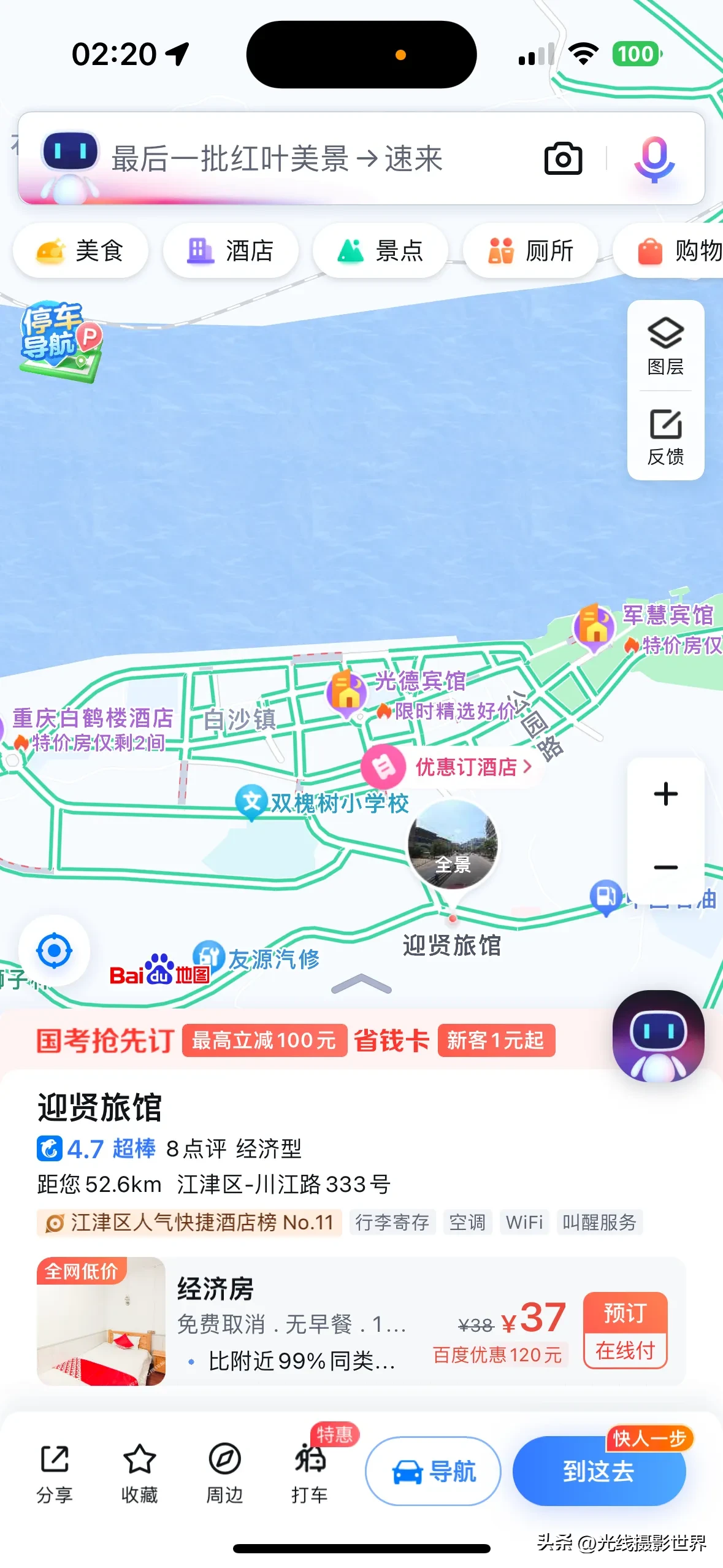Recenter map on my location
This screenshot has width=723, height=1568.
tap(54, 951)
